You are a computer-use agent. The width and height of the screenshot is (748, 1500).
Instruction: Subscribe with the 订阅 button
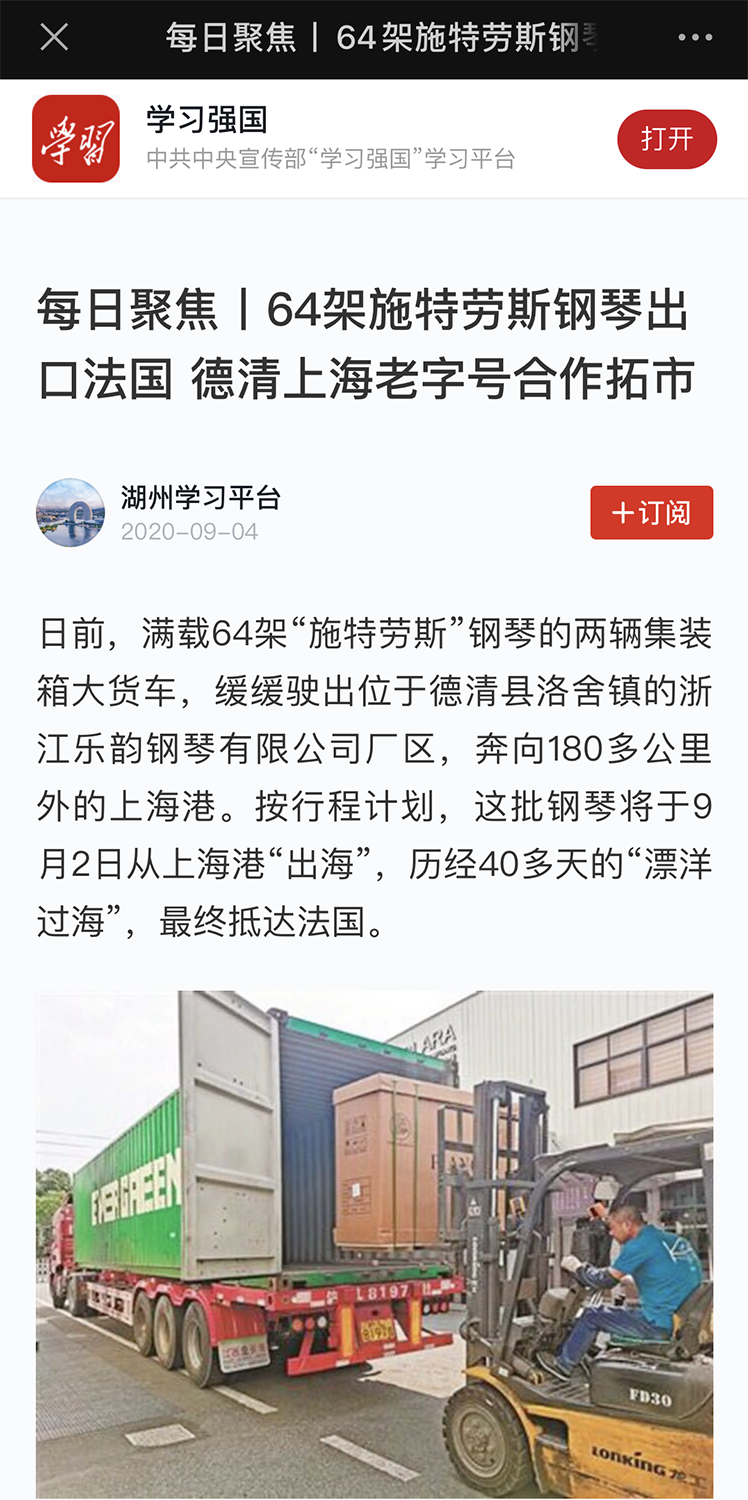click(651, 513)
